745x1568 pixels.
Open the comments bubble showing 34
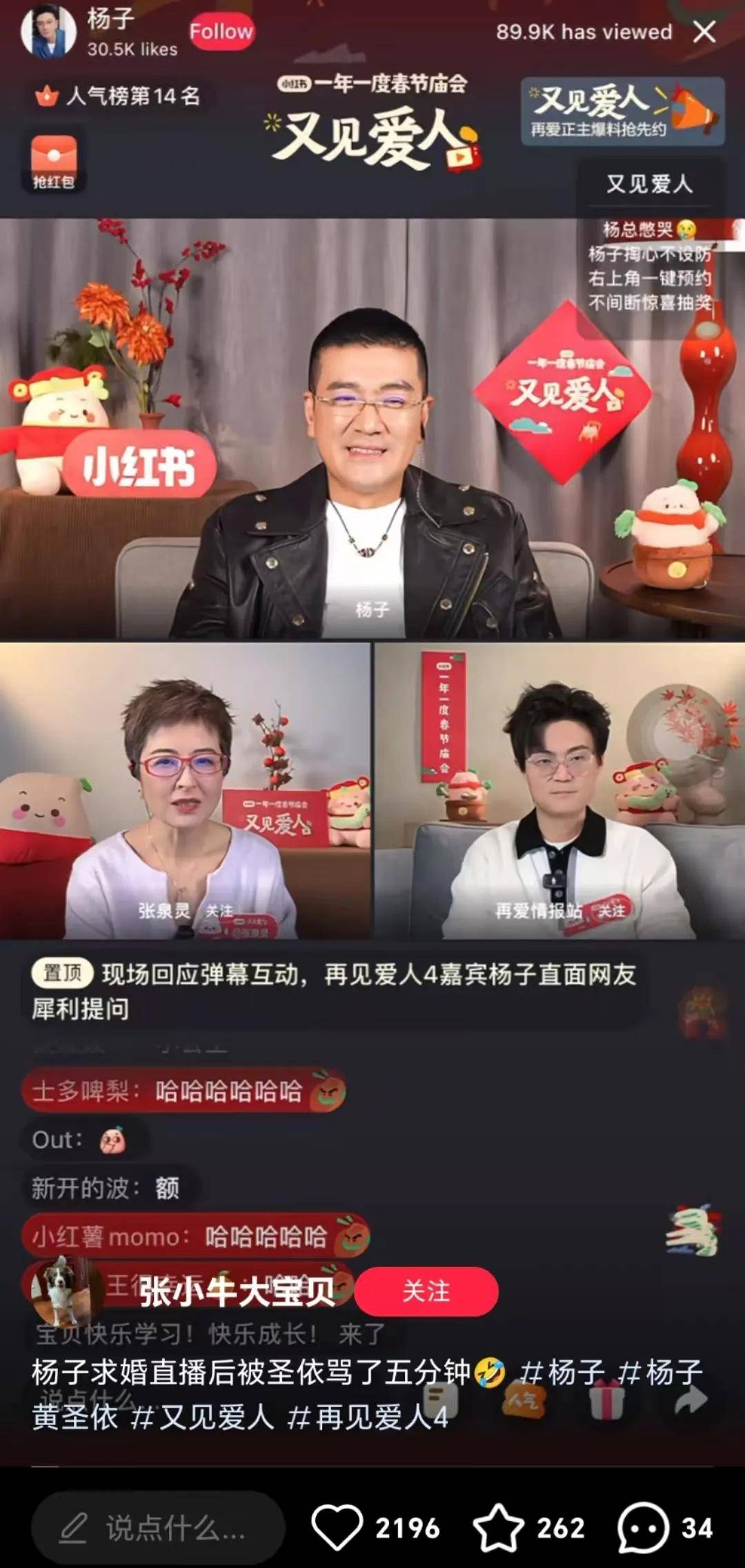pyautogui.click(x=643, y=1527)
